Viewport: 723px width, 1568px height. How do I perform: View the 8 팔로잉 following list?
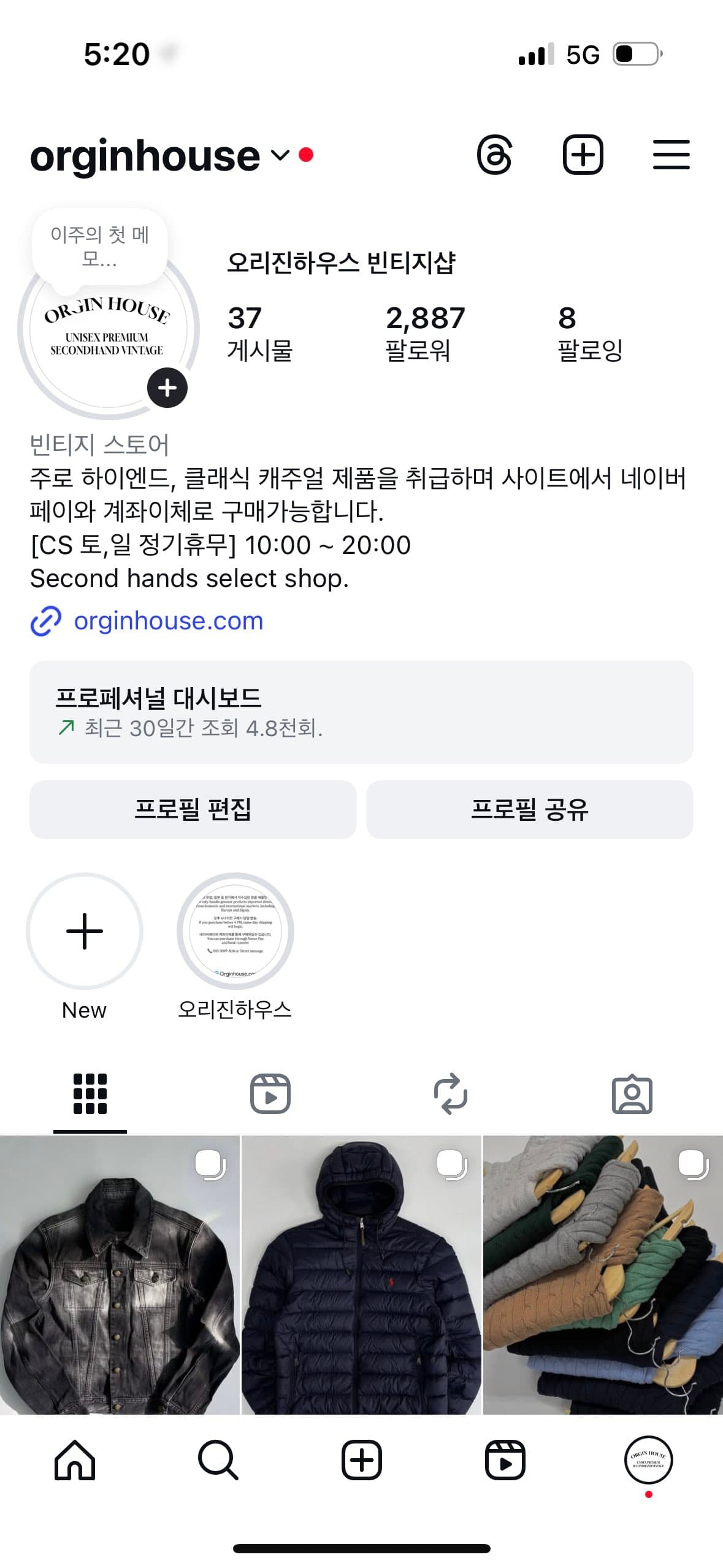[x=590, y=333]
